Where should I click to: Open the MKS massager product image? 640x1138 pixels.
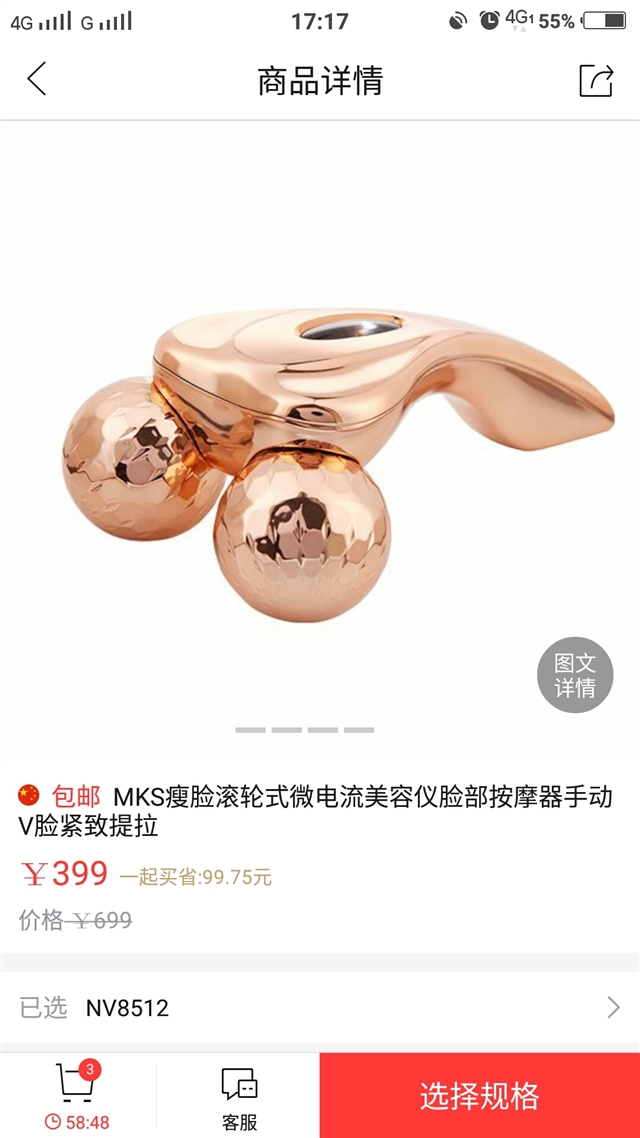pos(338,465)
